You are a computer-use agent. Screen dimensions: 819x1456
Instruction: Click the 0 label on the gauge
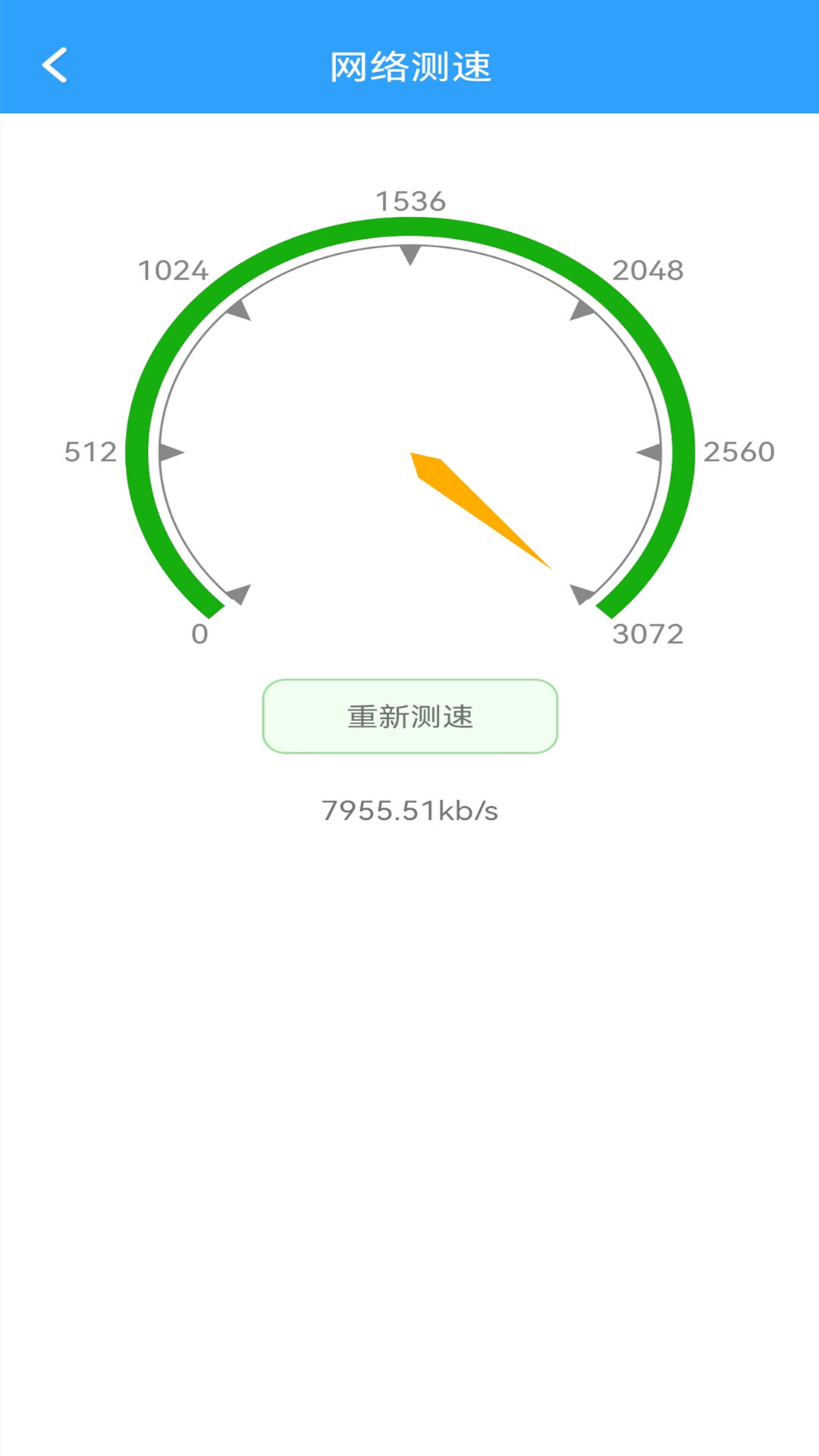[x=199, y=635]
